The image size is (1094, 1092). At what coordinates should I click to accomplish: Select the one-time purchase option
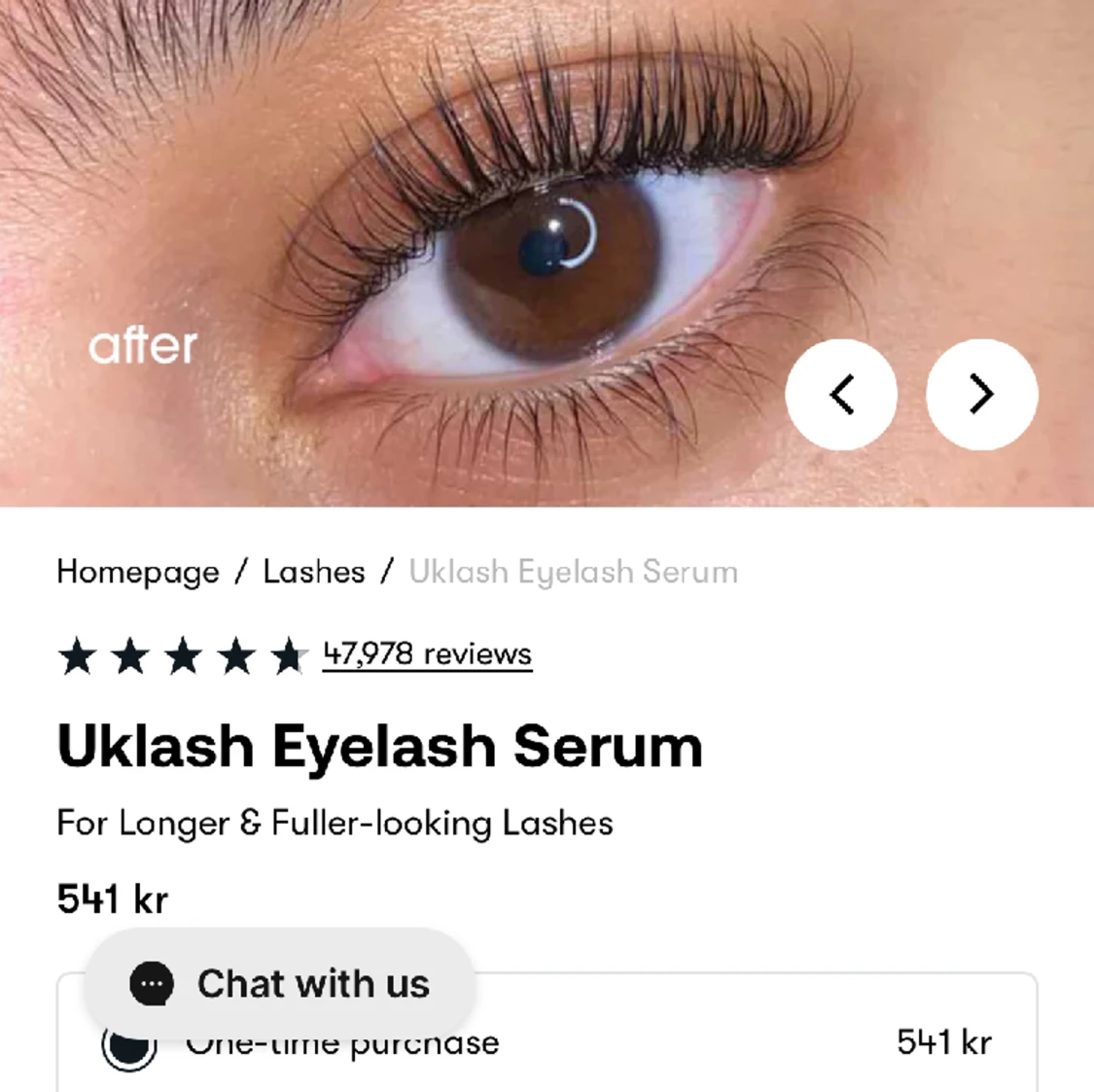(129, 1046)
